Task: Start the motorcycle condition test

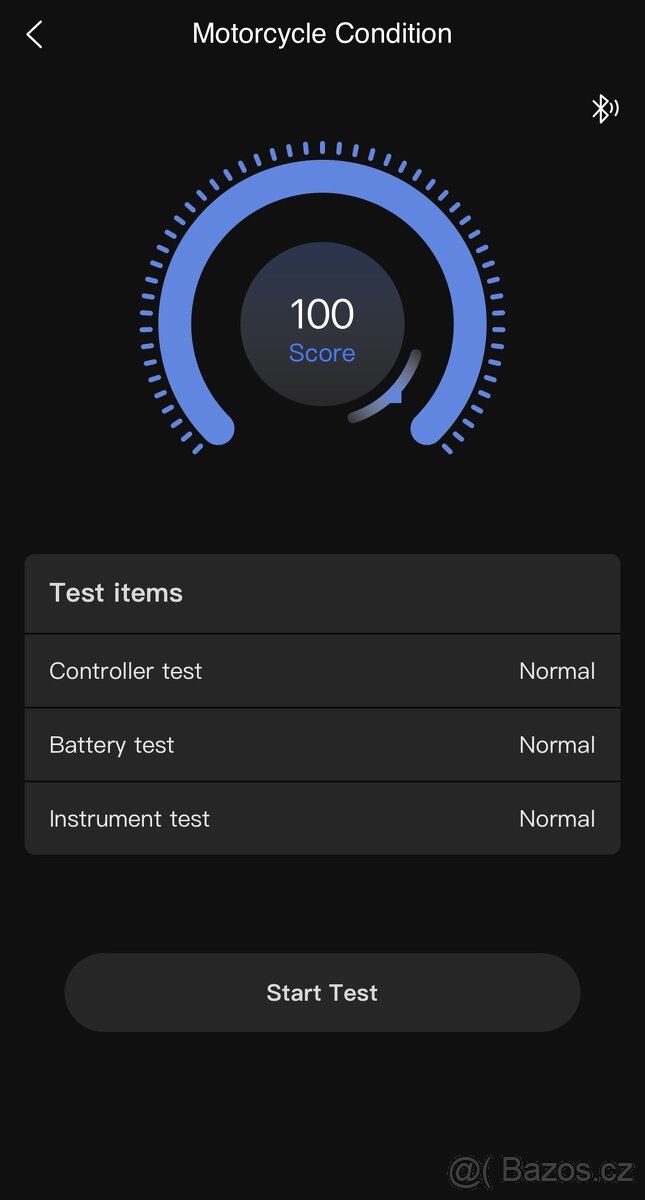Action: (322, 992)
